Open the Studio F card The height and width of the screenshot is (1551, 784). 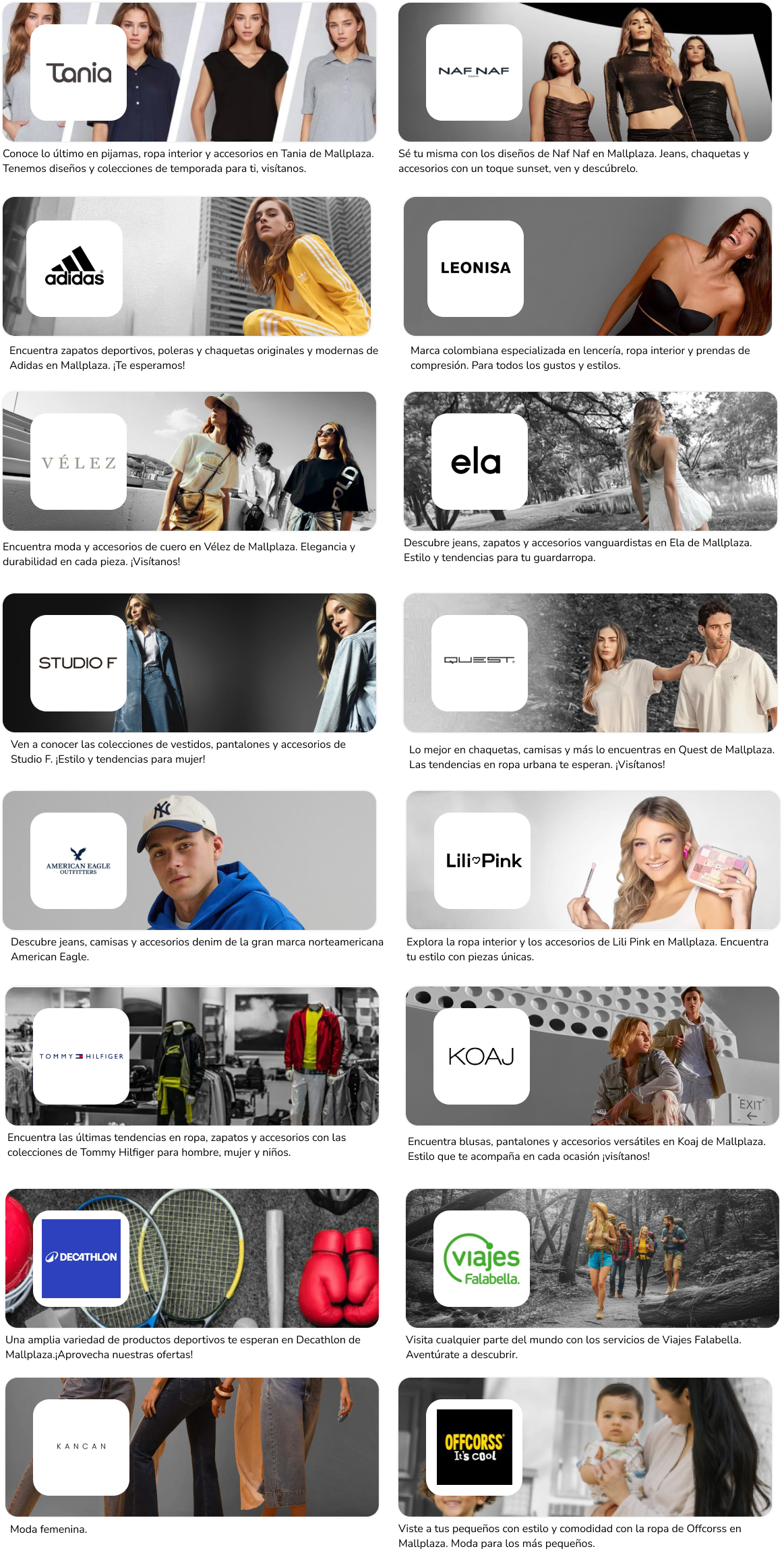[x=189, y=663]
